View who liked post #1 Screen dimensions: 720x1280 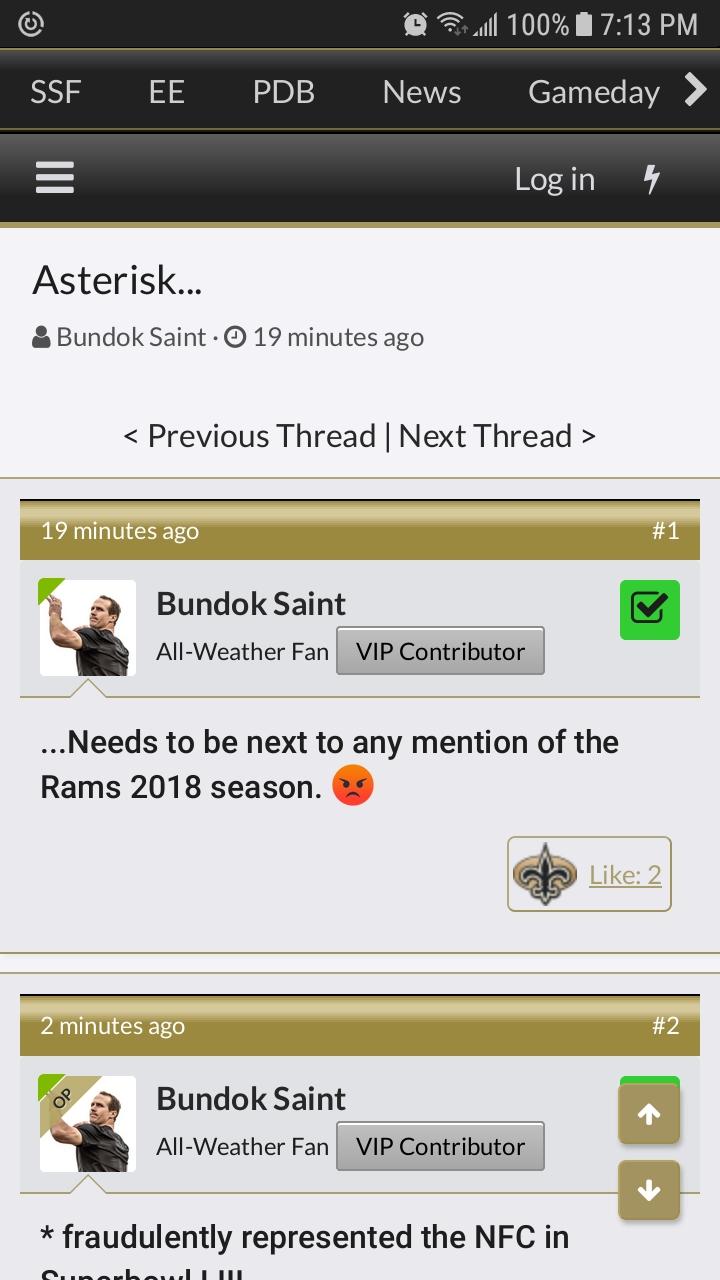[625, 875]
